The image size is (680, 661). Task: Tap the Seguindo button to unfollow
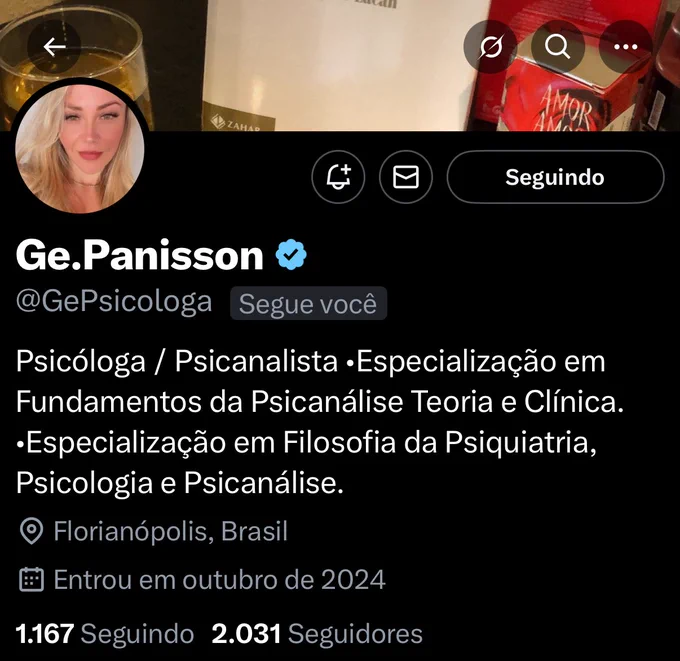[x=554, y=178]
